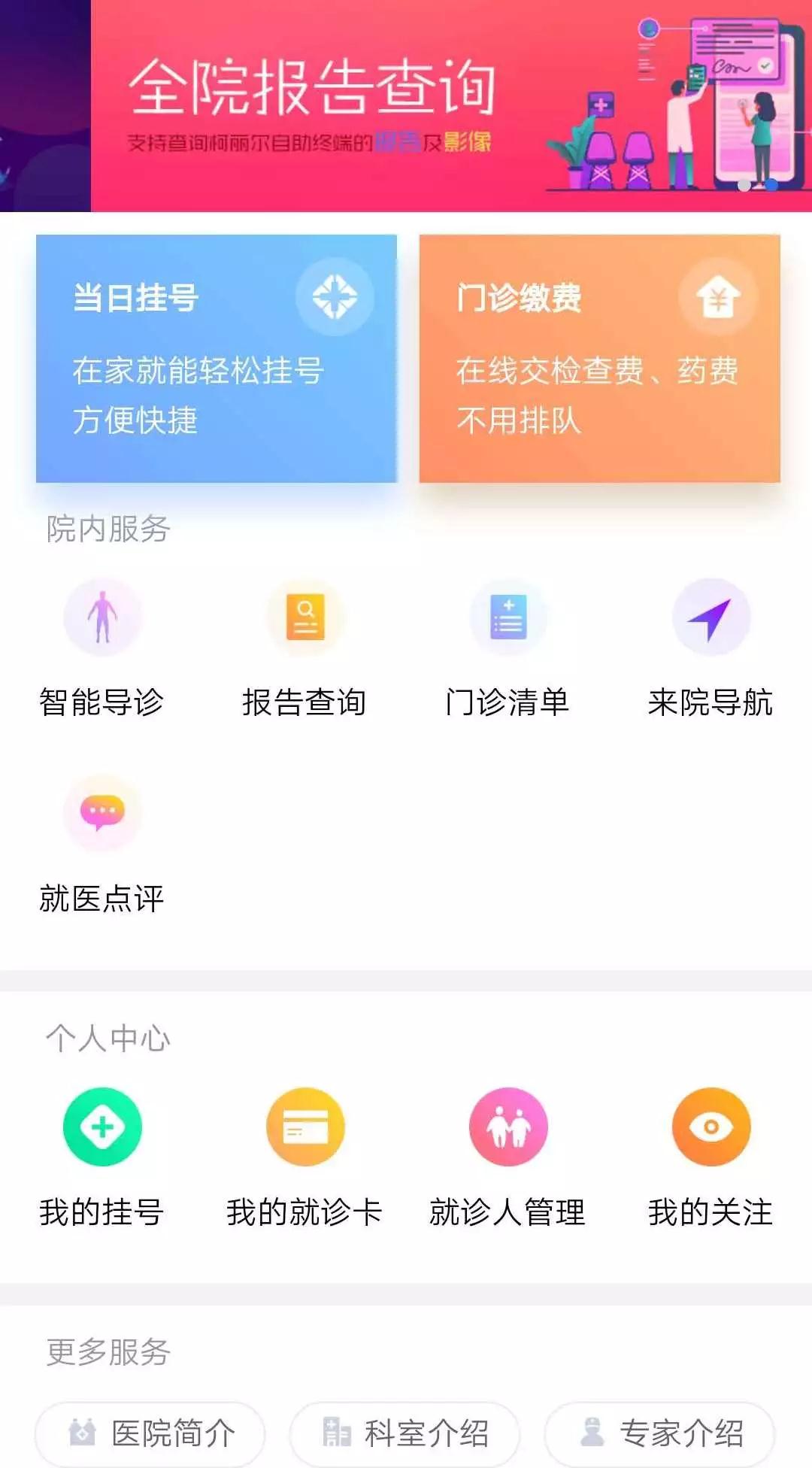
Task: Tap the 科室介绍 chip
Action: pyautogui.click(x=404, y=1433)
